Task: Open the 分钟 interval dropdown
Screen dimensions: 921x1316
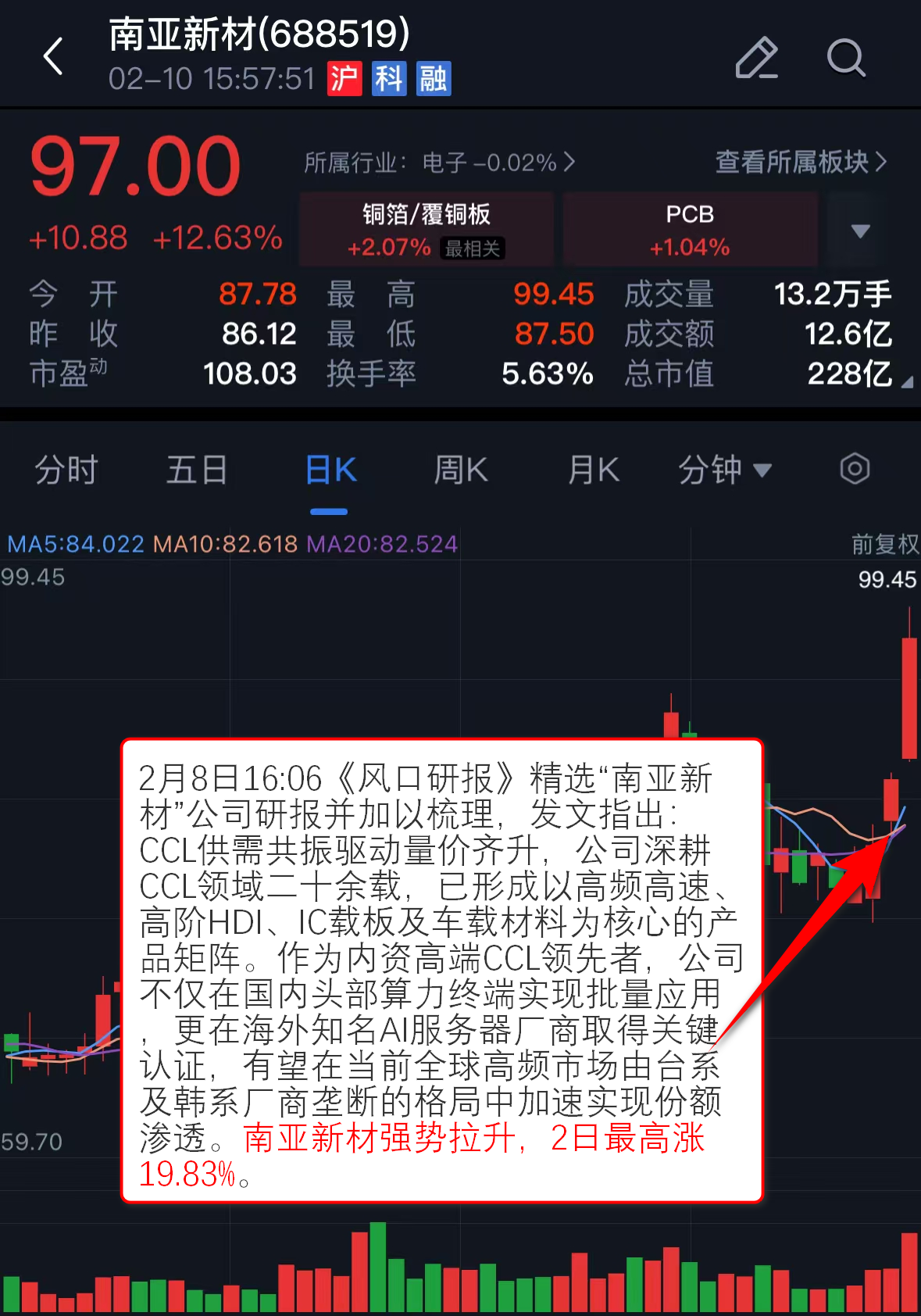Action: [x=724, y=470]
